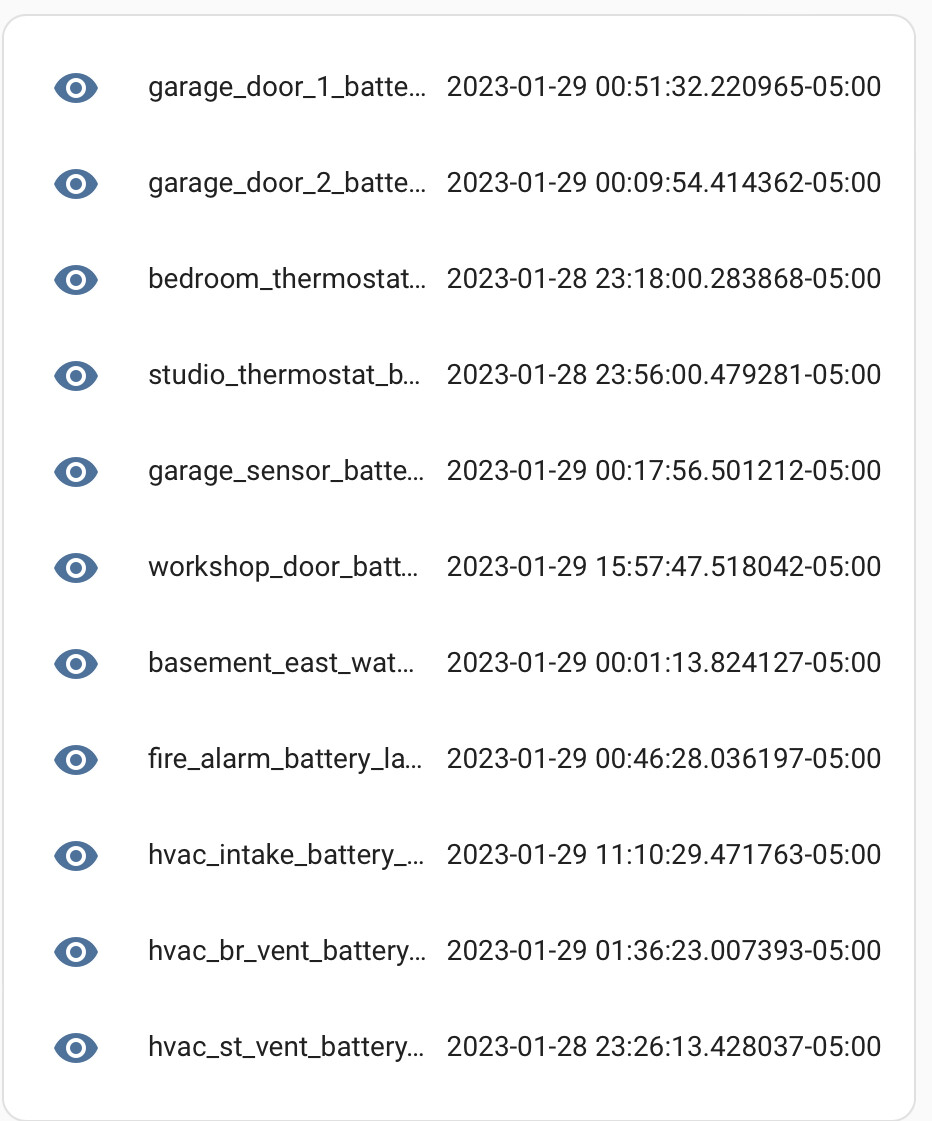Select the hvac_st_vent_battery timestamp text
Image resolution: width=932 pixels, height=1121 pixels.
664,1047
